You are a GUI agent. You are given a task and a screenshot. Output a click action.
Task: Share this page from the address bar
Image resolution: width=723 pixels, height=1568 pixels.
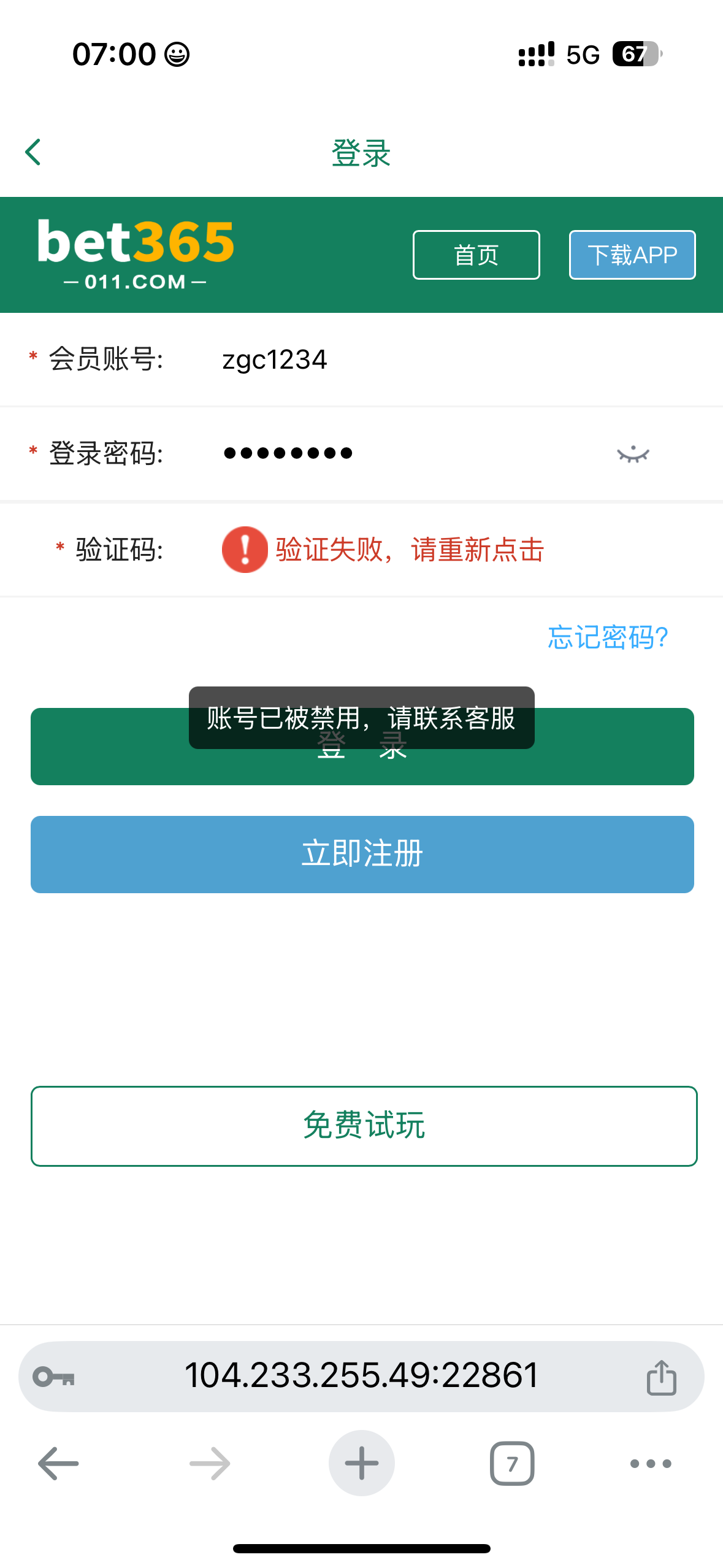661,1377
